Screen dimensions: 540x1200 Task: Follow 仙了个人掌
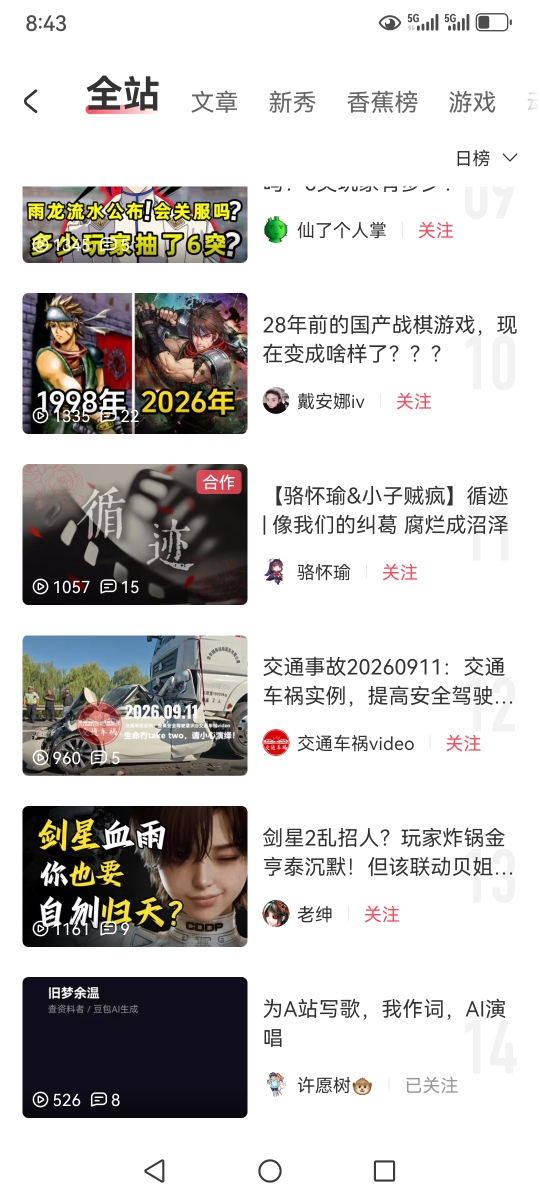(436, 230)
